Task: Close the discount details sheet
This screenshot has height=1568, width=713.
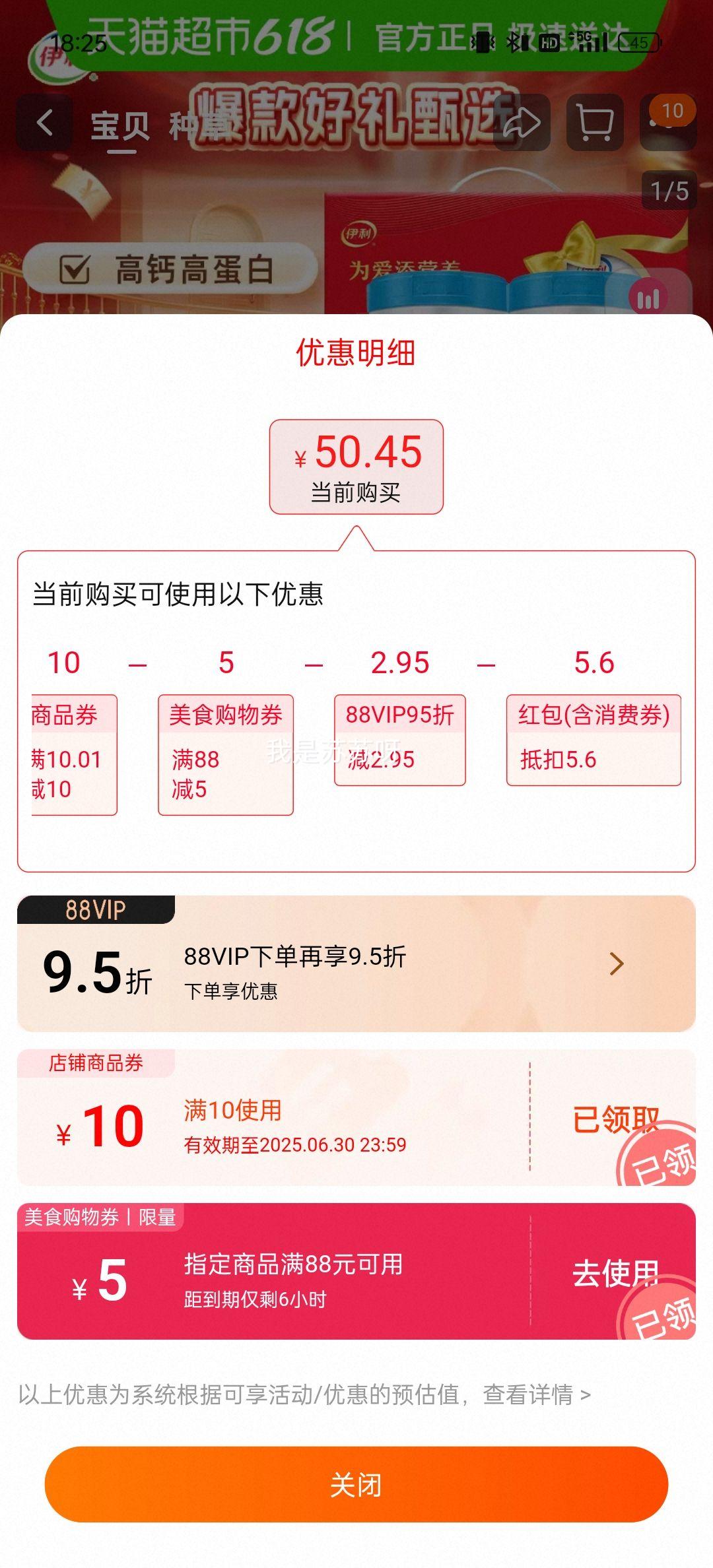Action: tap(356, 1485)
